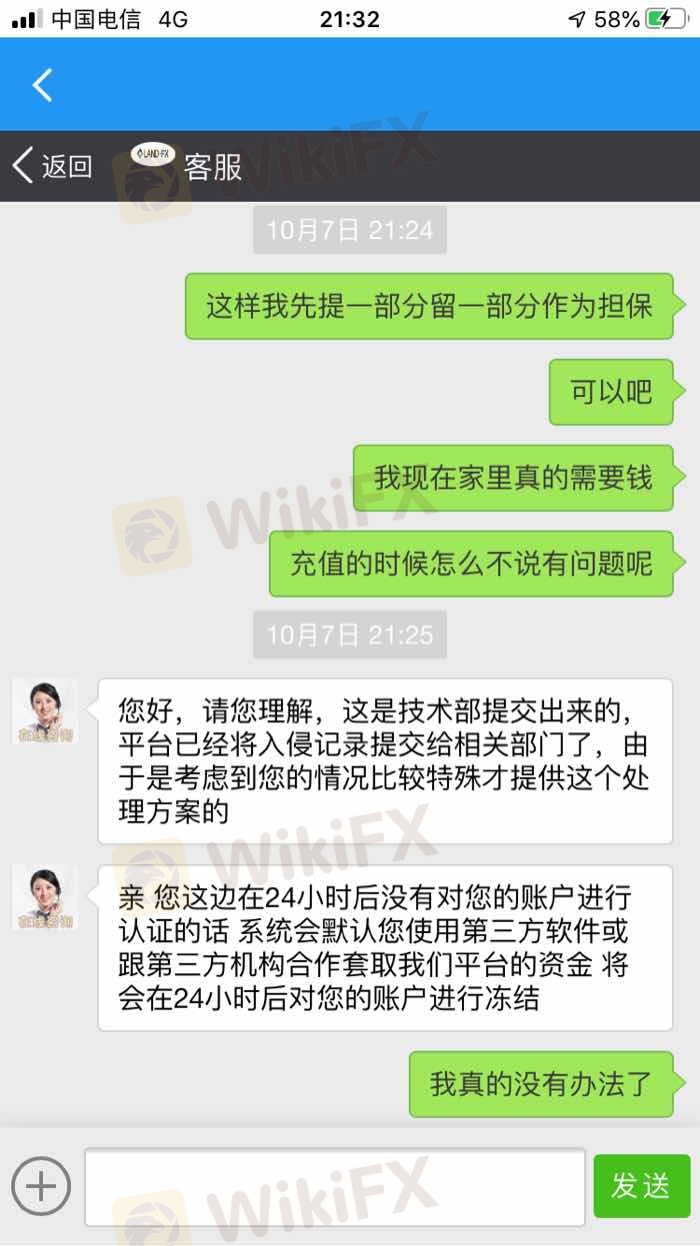Tap the 返回 back button
Image resolution: width=700 pixels, height=1246 pixels.
coord(52,166)
